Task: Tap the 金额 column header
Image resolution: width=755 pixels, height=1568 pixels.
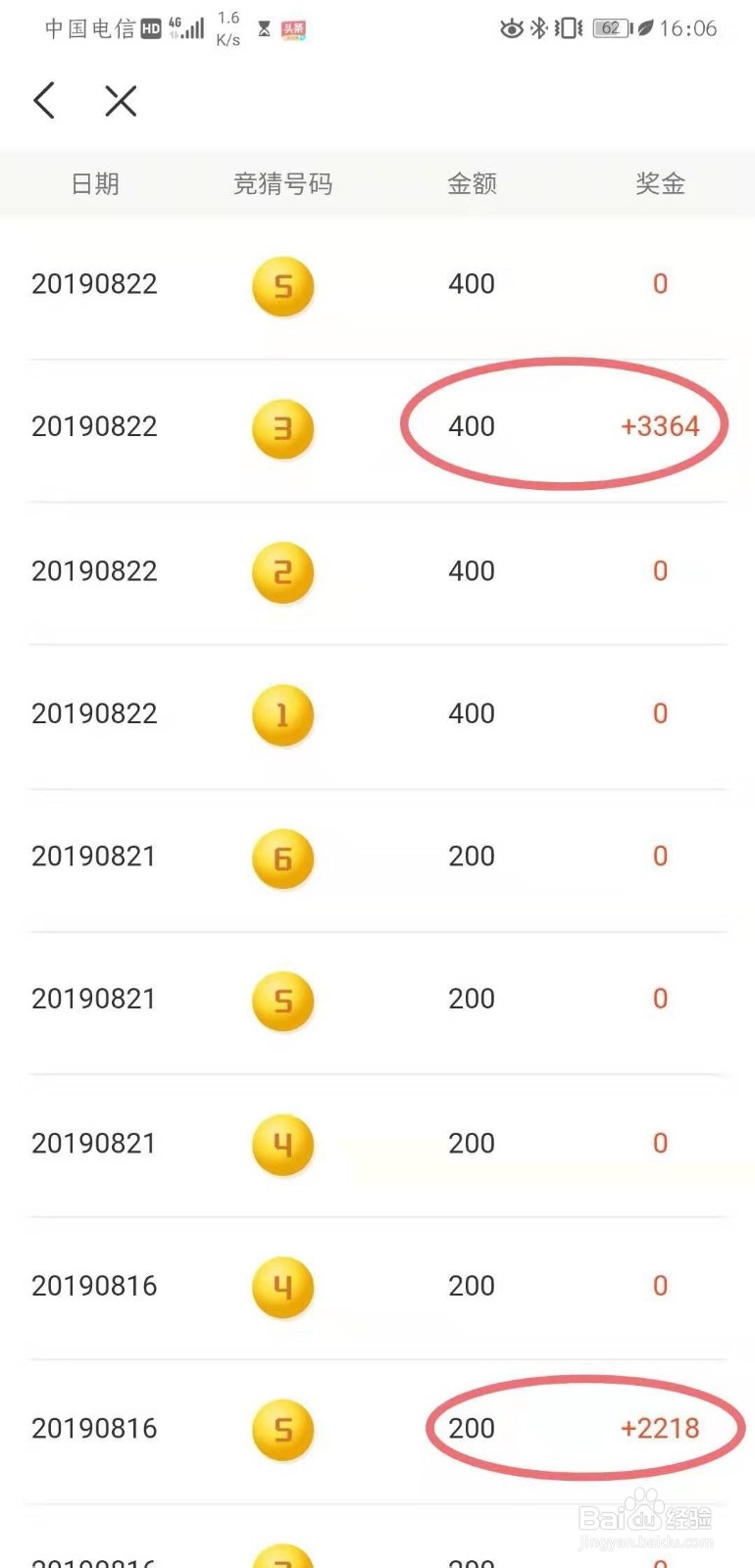Action: [471, 184]
